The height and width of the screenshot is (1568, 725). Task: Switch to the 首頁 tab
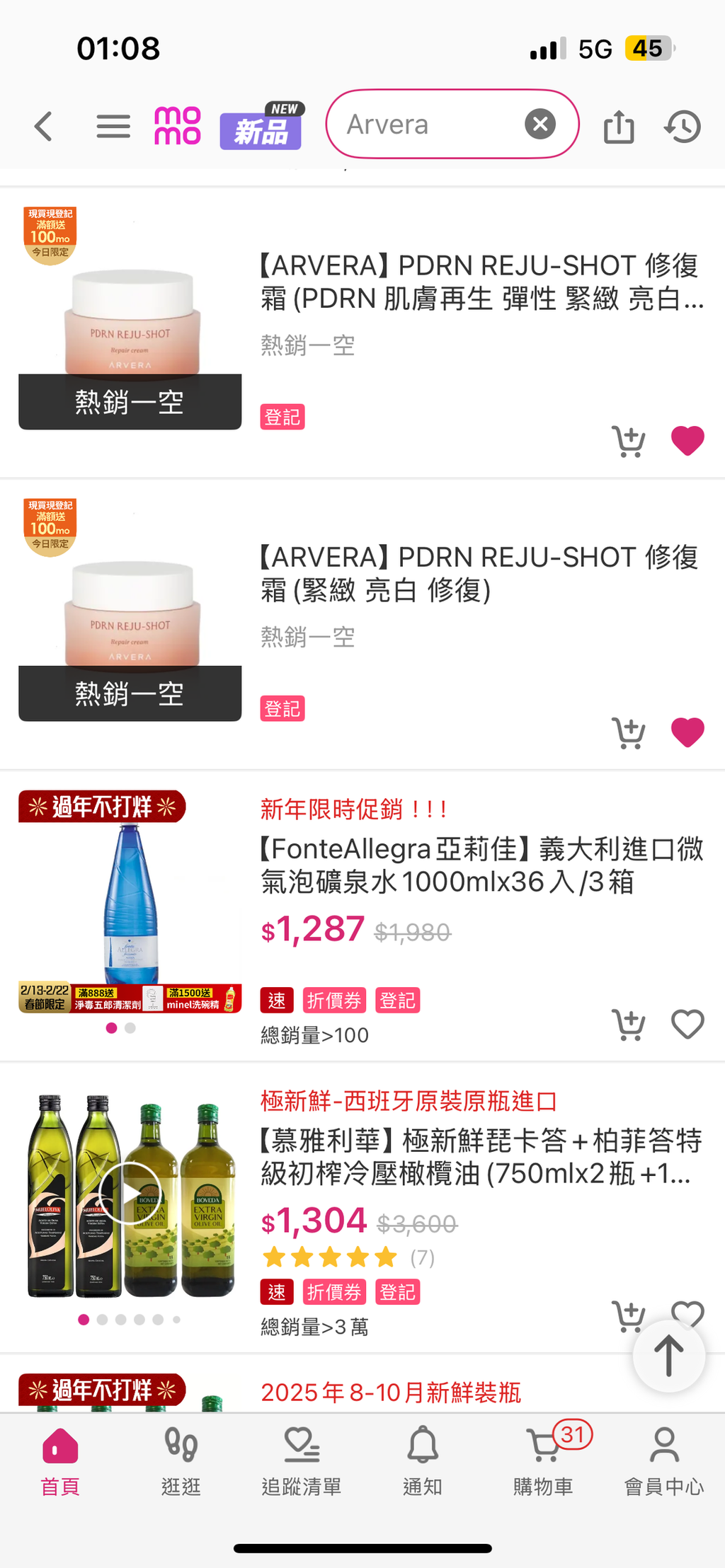pyautogui.click(x=60, y=1460)
